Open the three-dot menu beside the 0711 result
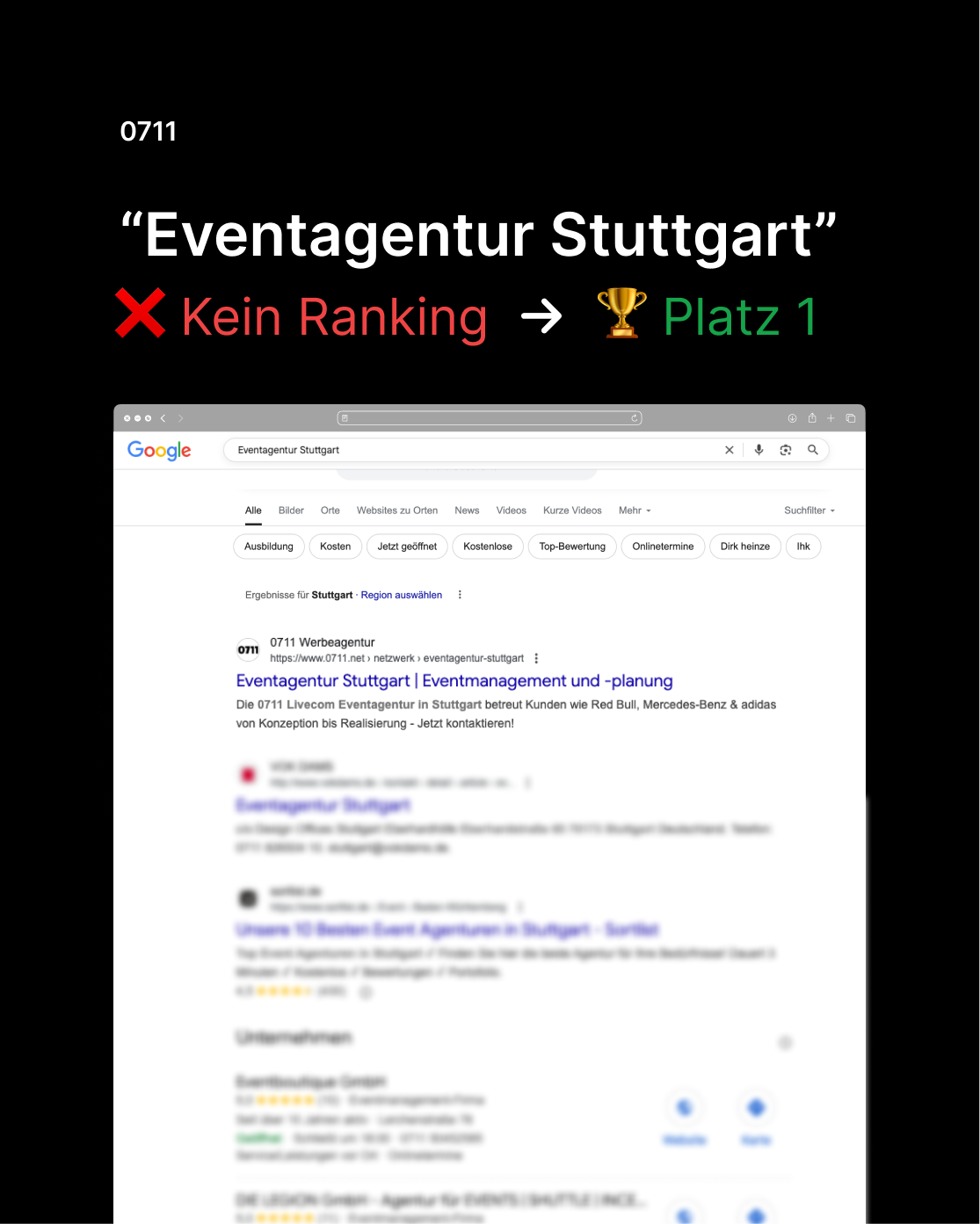Screen dimensions: 980x1224 click(536, 658)
